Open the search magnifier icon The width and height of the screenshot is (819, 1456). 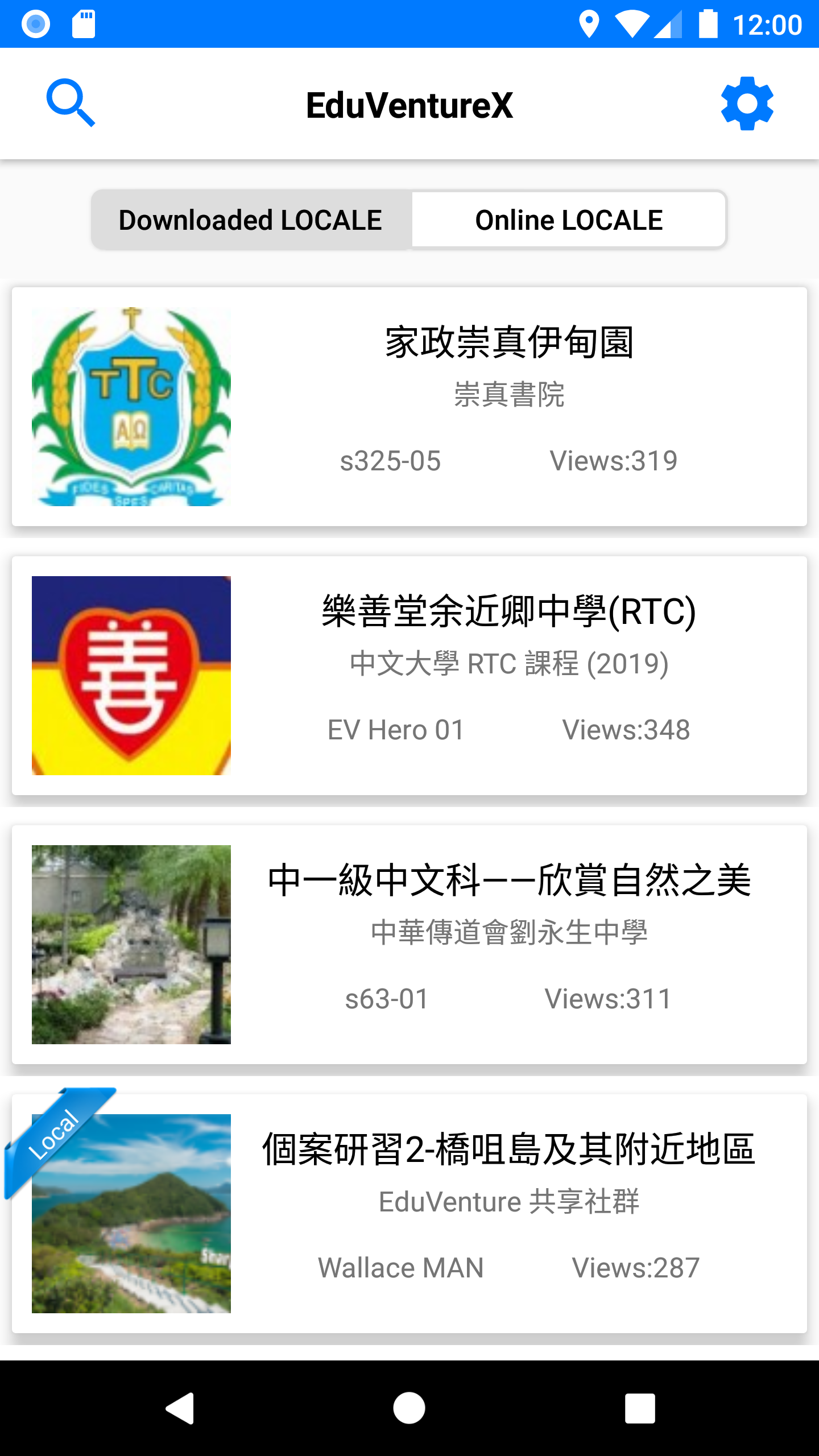click(71, 104)
